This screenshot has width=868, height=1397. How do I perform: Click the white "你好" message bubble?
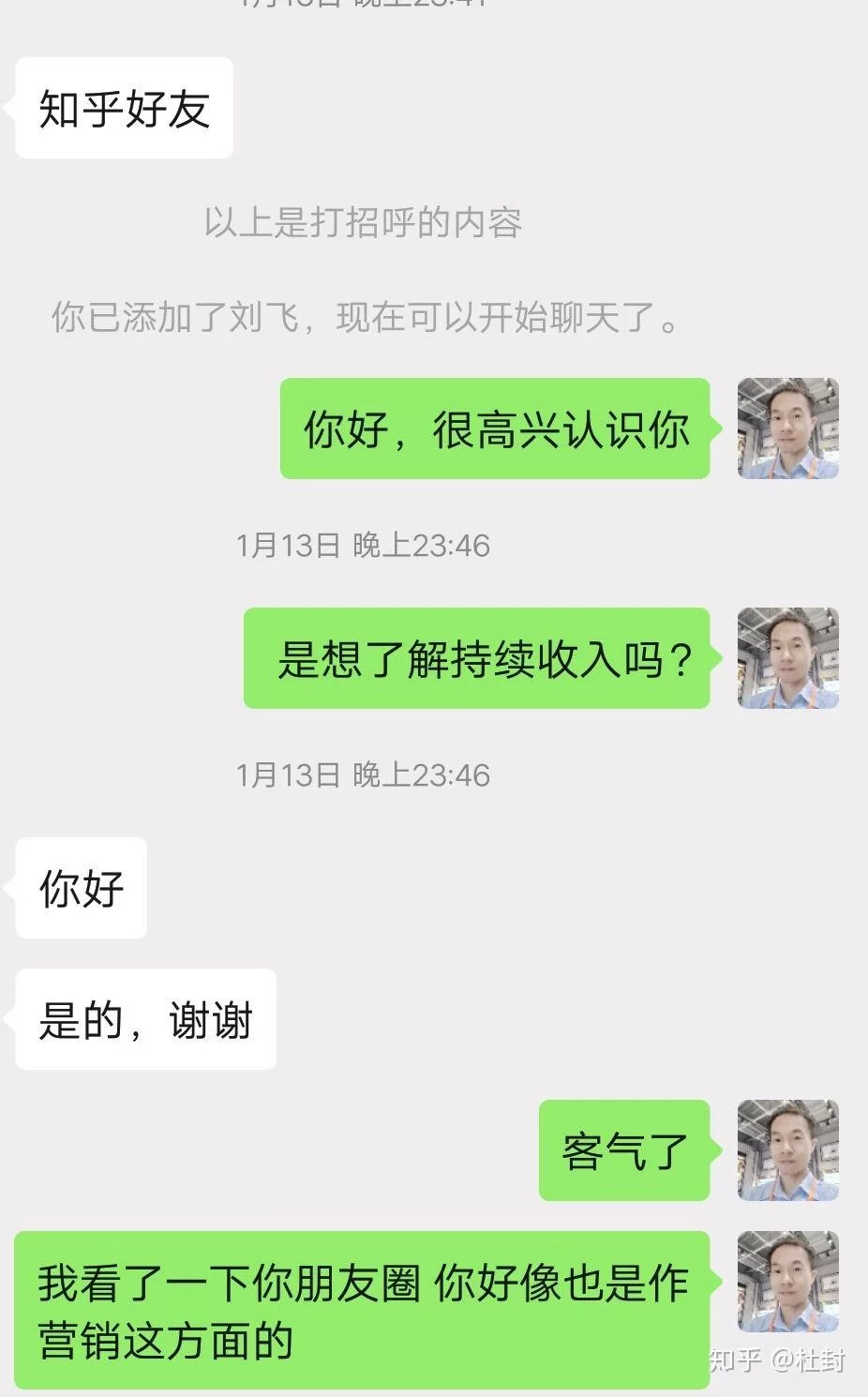tap(80, 889)
